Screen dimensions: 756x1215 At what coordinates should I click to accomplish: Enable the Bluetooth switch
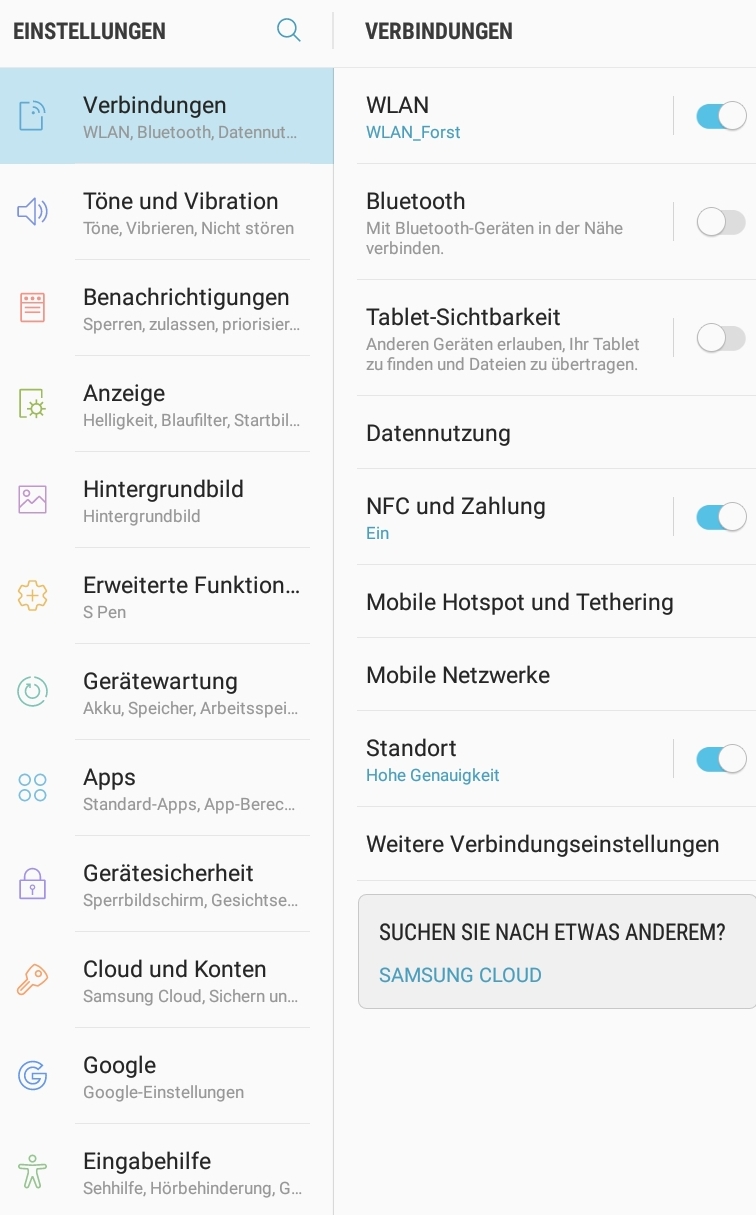coord(721,222)
